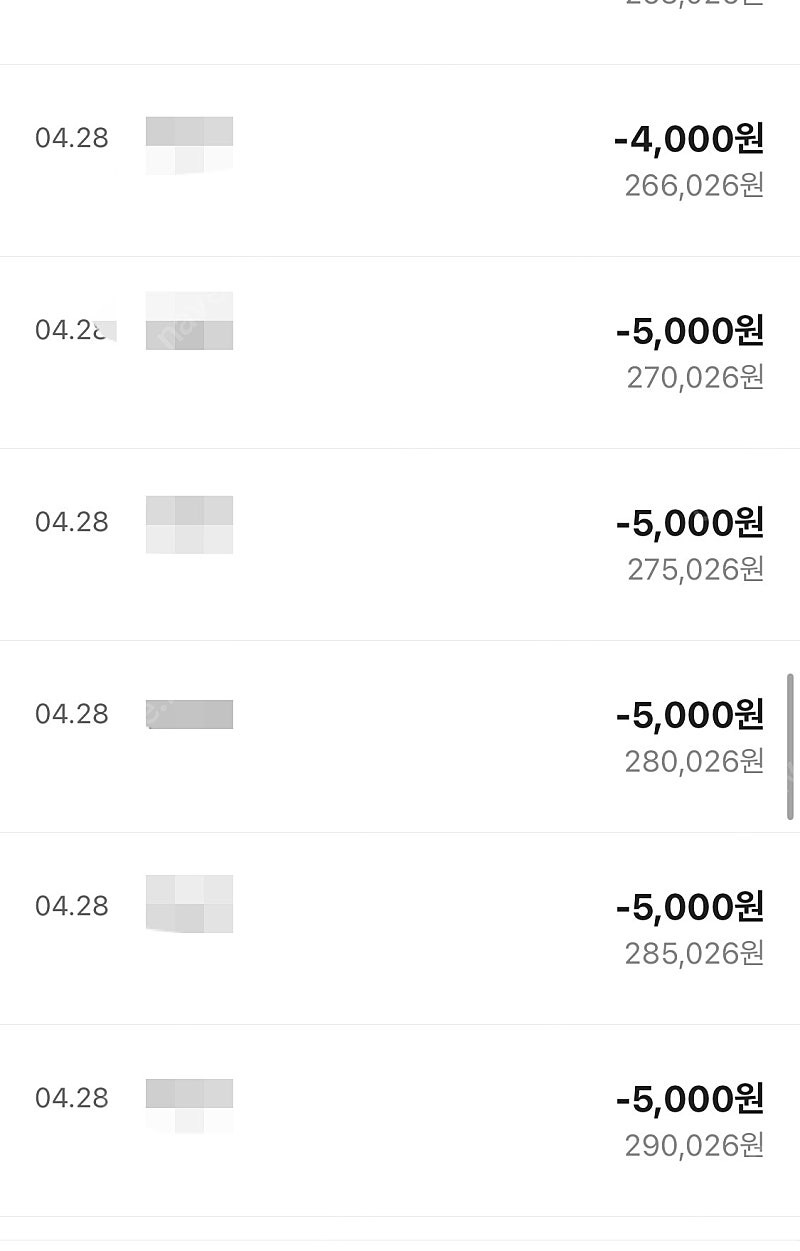Viewport: 800px width, 1251px height.
Task: Open details of the 280,026원 balance transaction
Action: click(400, 736)
